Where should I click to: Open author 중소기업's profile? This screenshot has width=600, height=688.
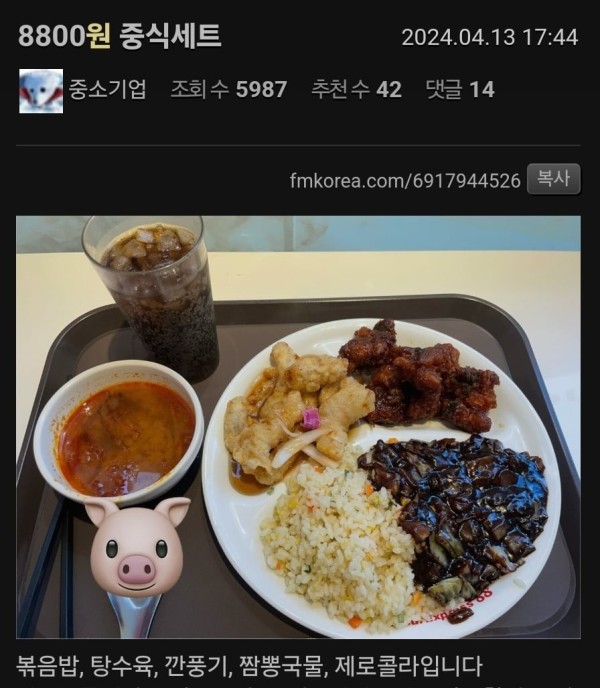click(107, 90)
